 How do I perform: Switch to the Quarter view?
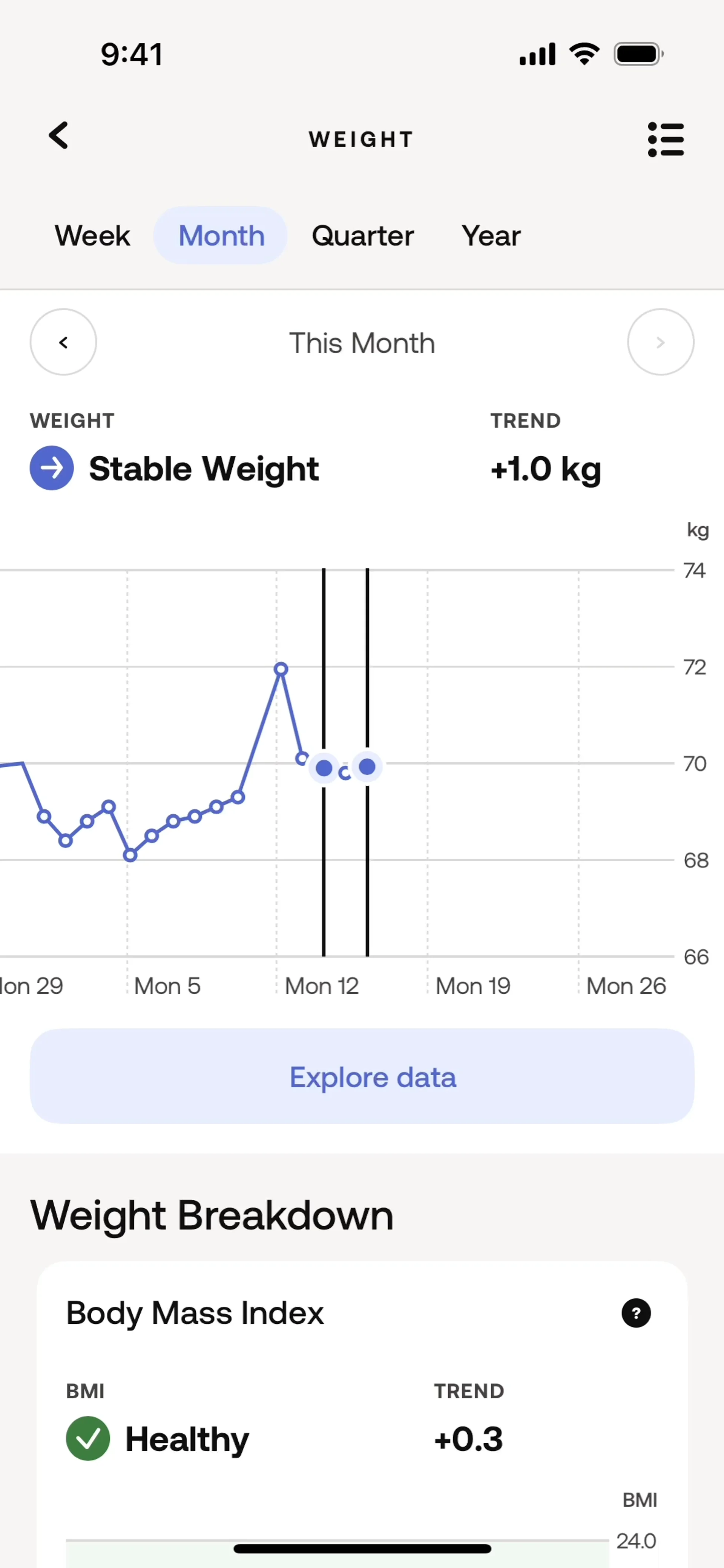click(x=362, y=236)
